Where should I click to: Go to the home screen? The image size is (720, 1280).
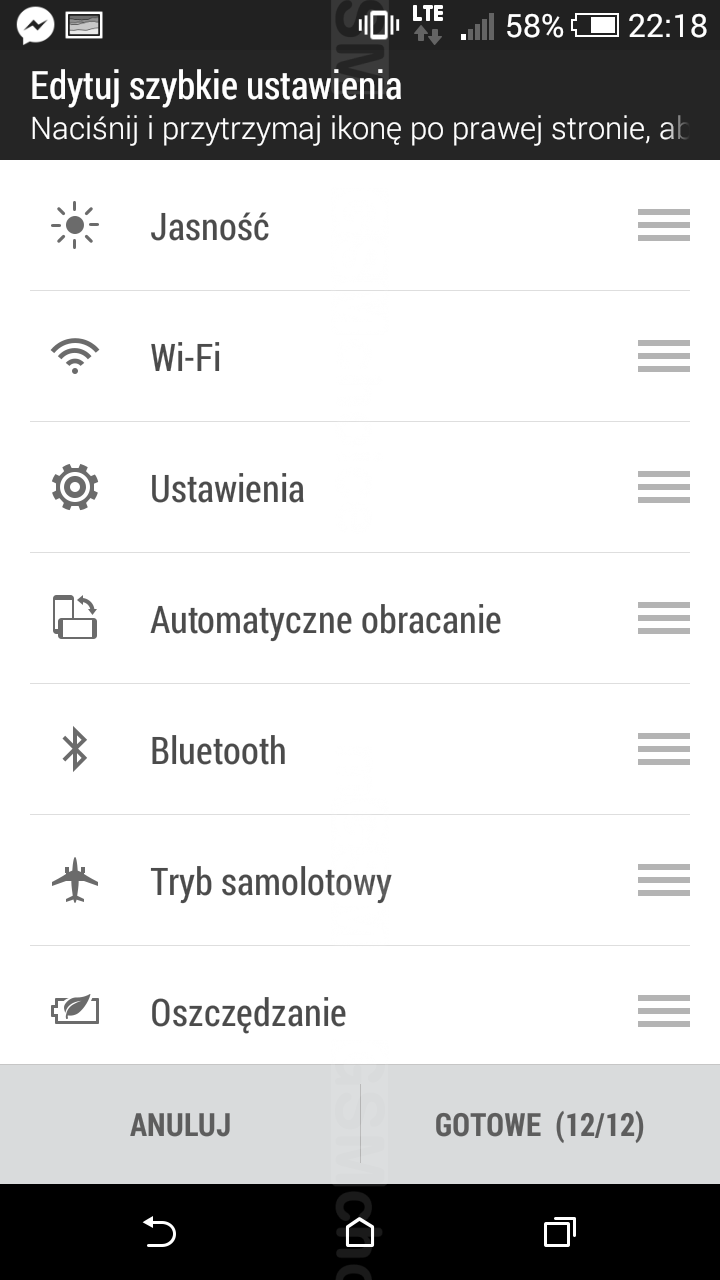pos(360,1232)
